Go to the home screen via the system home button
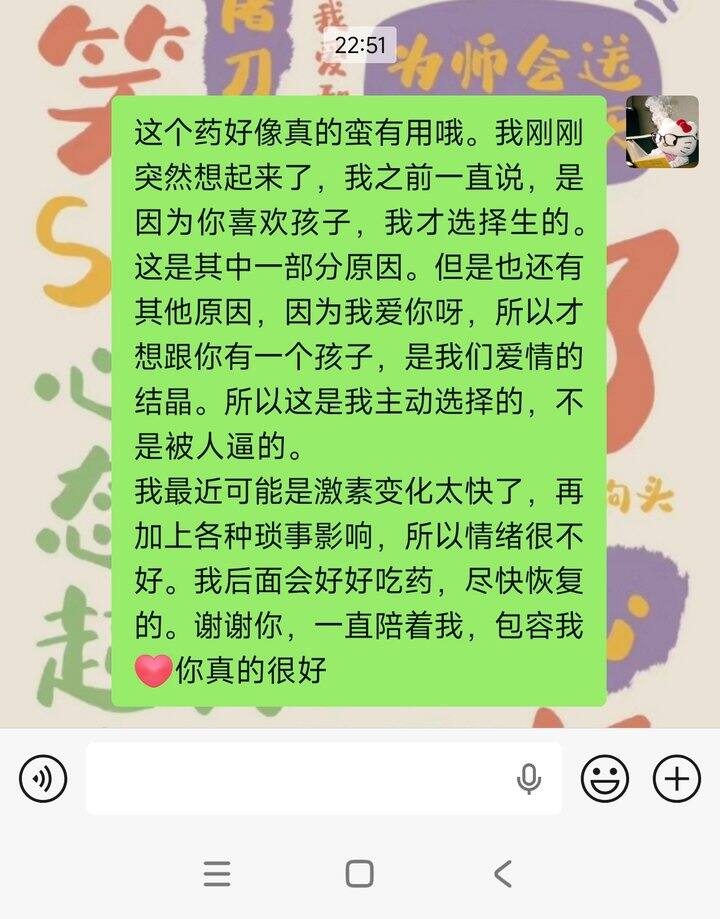 pyautogui.click(x=360, y=873)
